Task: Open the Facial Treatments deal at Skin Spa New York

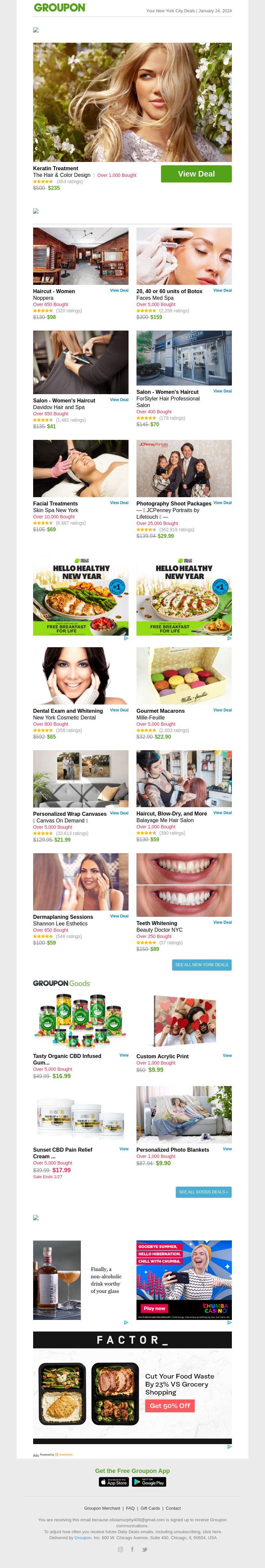Action: pos(119,503)
